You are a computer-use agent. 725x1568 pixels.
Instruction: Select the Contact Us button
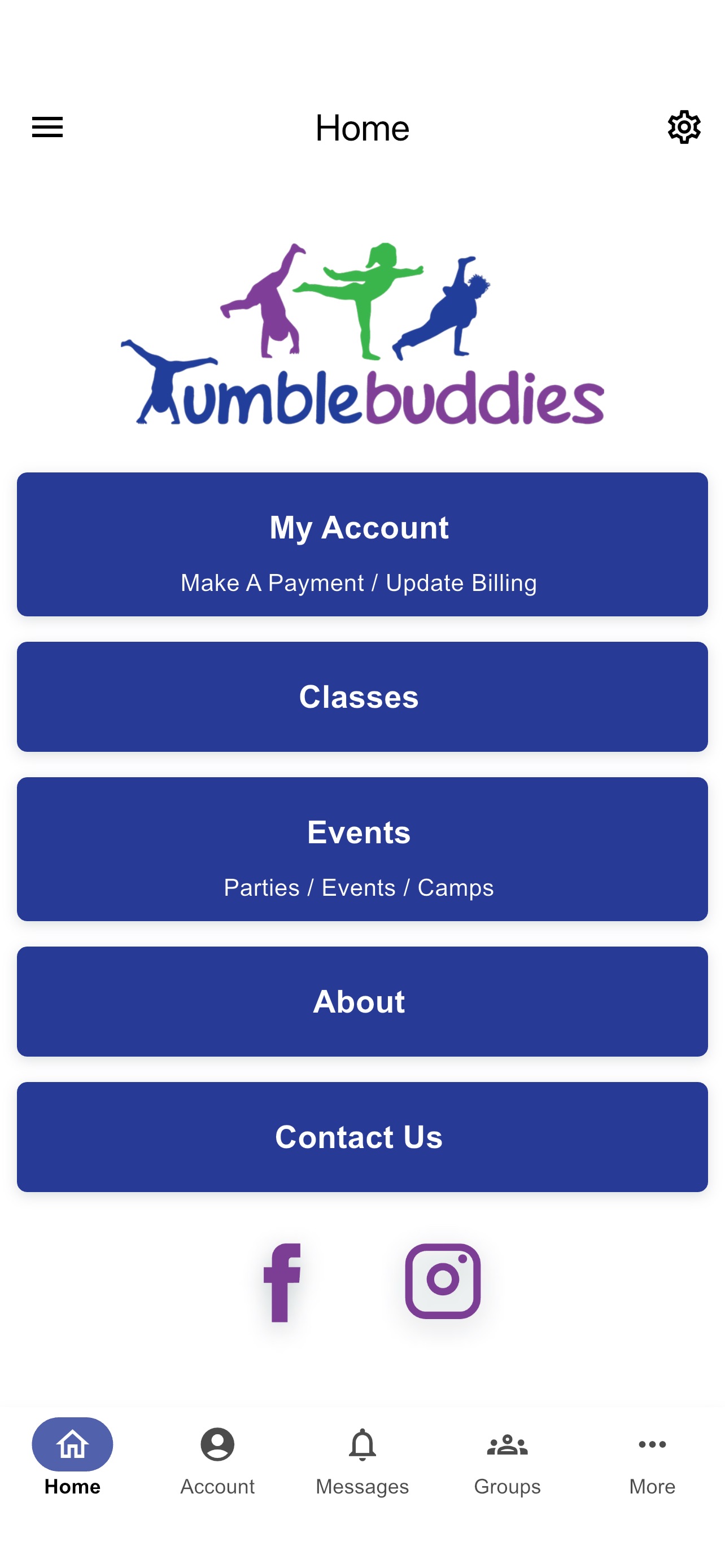(x=362, y=1136)
